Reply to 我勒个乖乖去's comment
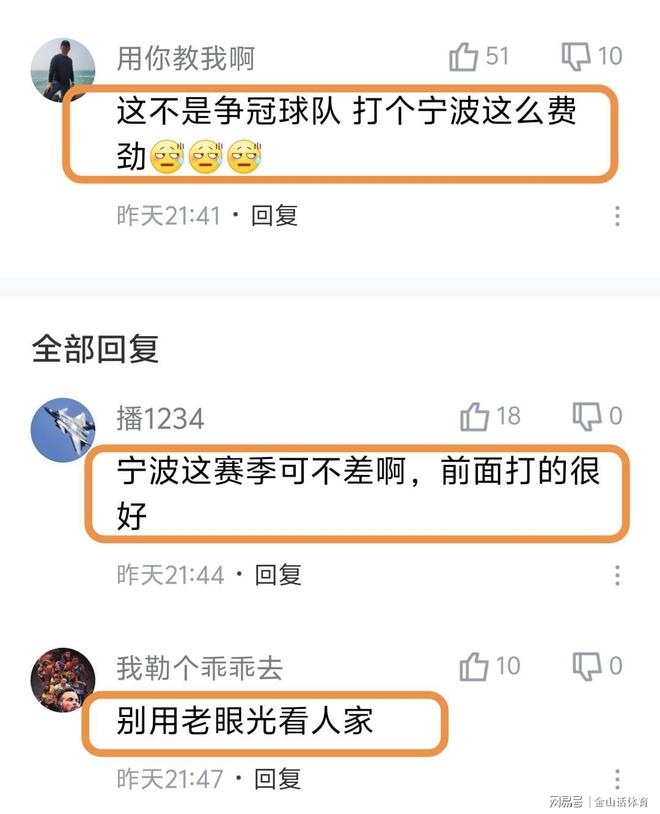Screen dimensions: 660x814 (x=278, y=777)
